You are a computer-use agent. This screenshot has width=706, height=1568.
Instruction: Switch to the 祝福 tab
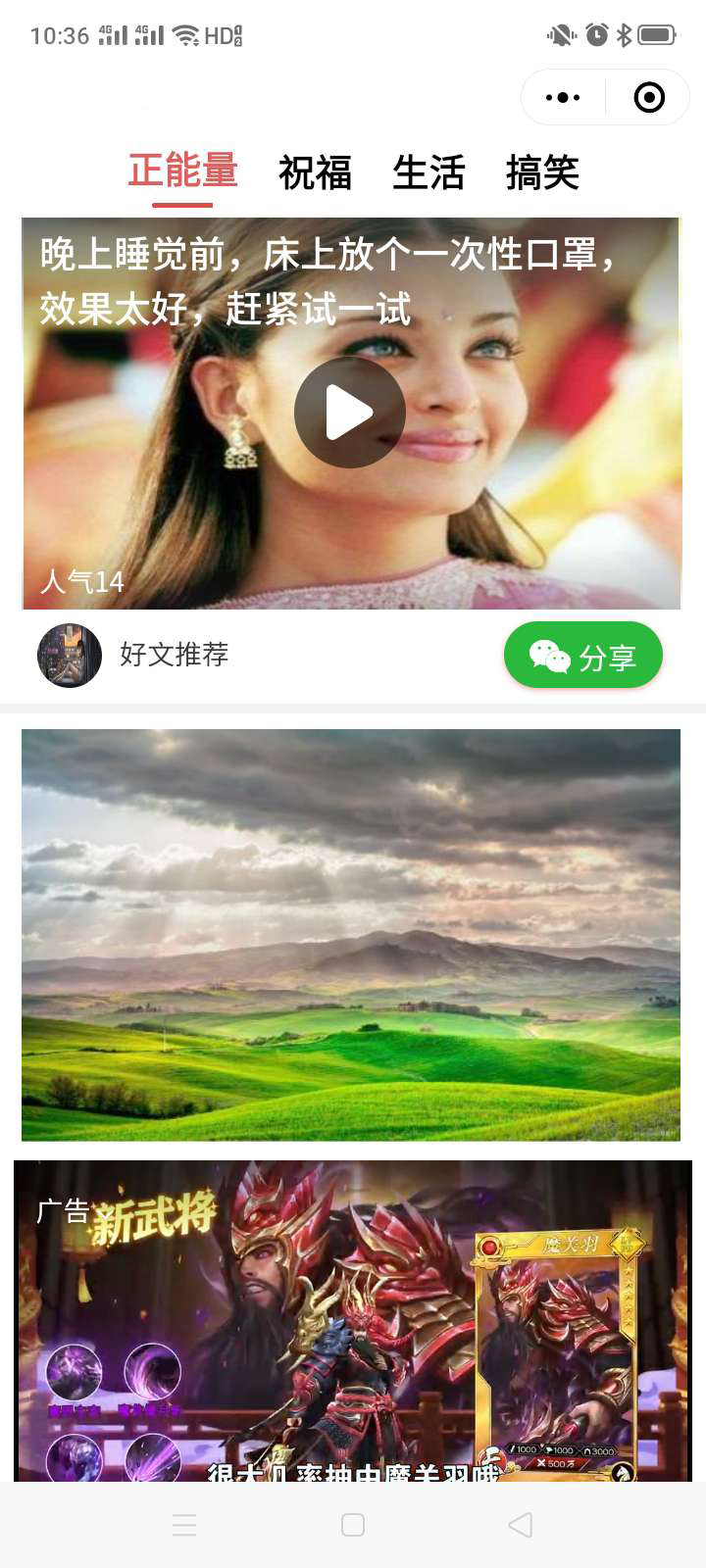click(315, 173)
